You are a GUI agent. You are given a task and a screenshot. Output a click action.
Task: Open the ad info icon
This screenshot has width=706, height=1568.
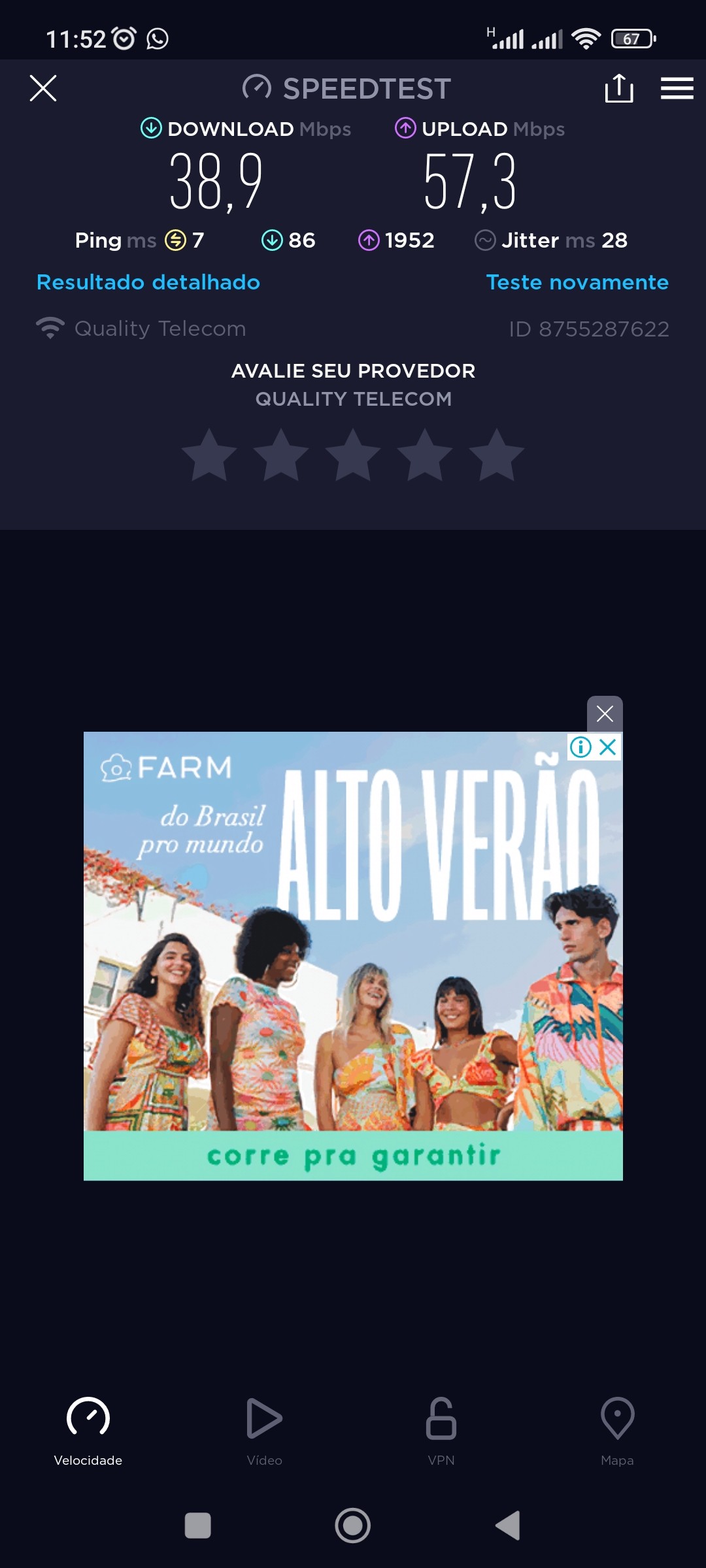(580, 747)
